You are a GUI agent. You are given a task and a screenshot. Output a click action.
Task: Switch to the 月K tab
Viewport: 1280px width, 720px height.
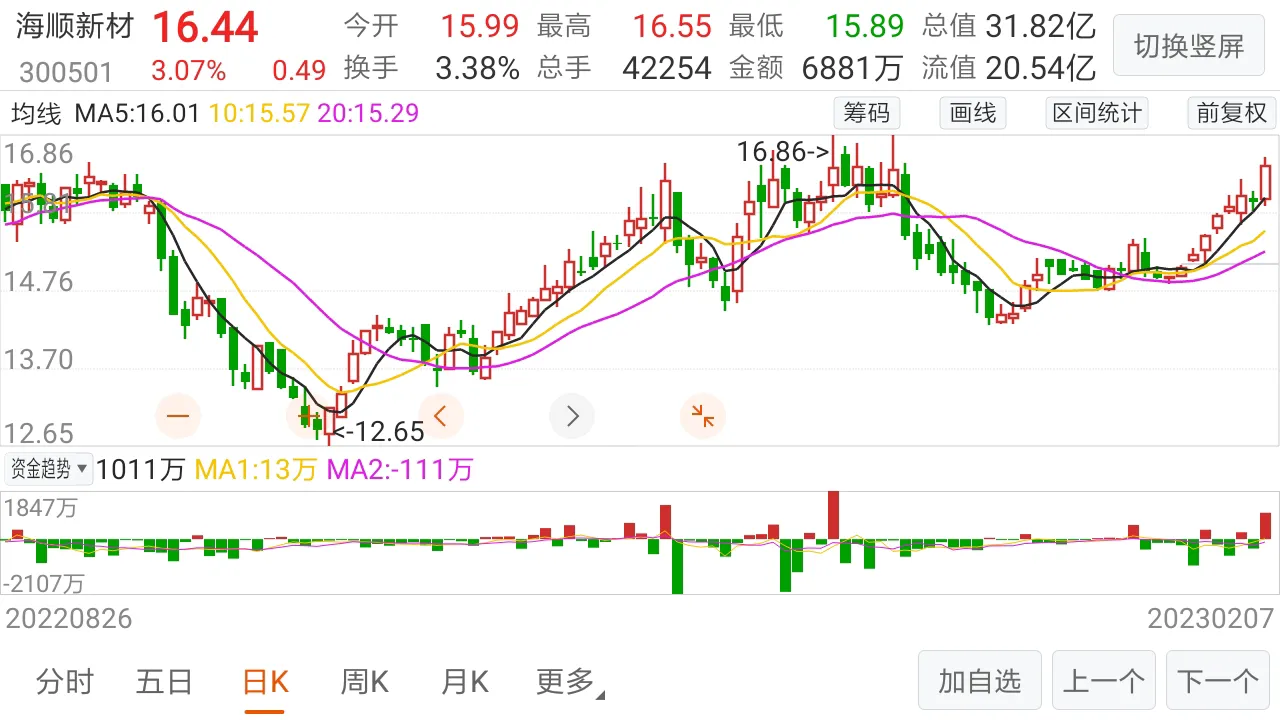[464, 682]
